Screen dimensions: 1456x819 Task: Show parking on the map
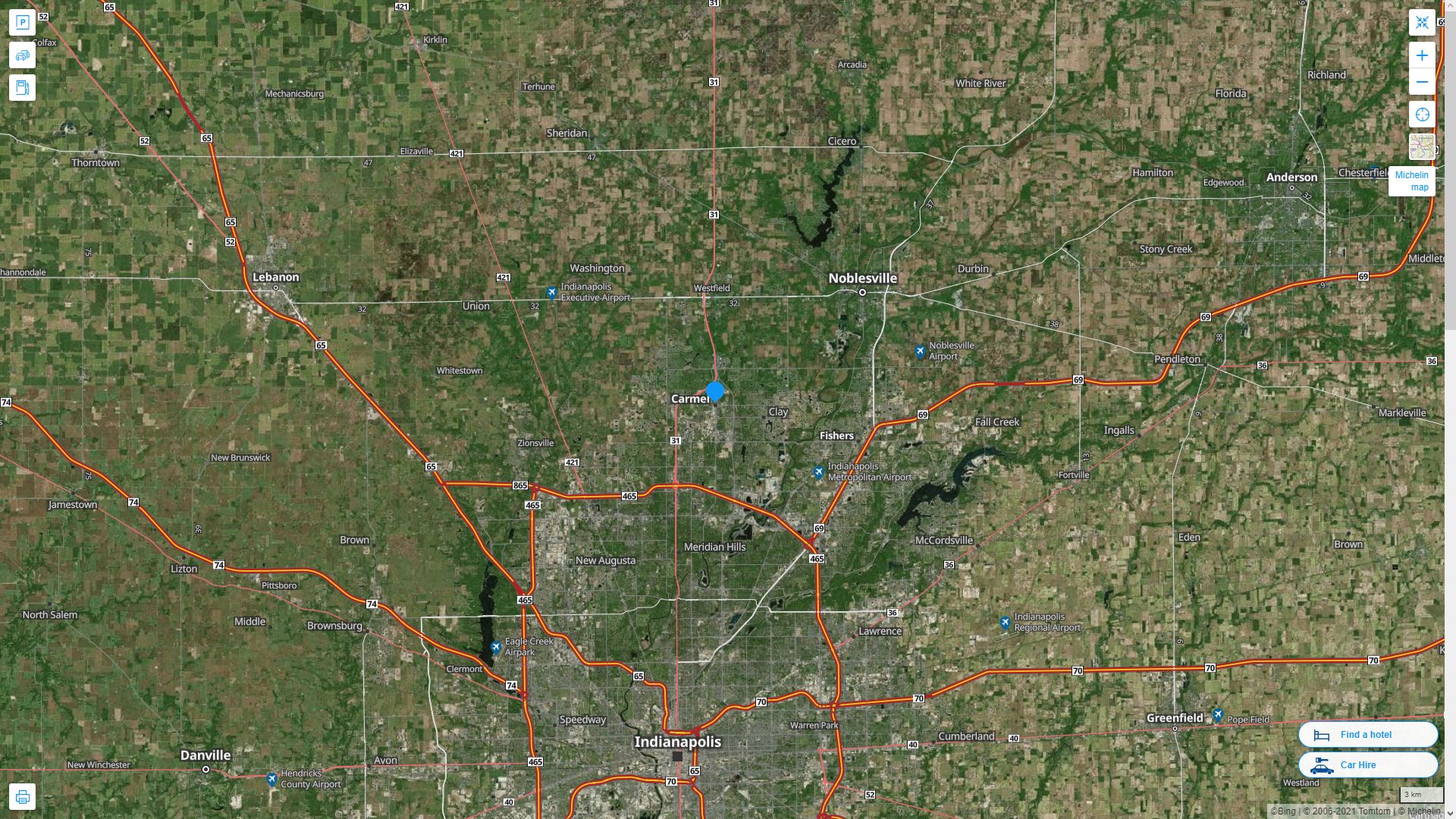click(22, 22)
